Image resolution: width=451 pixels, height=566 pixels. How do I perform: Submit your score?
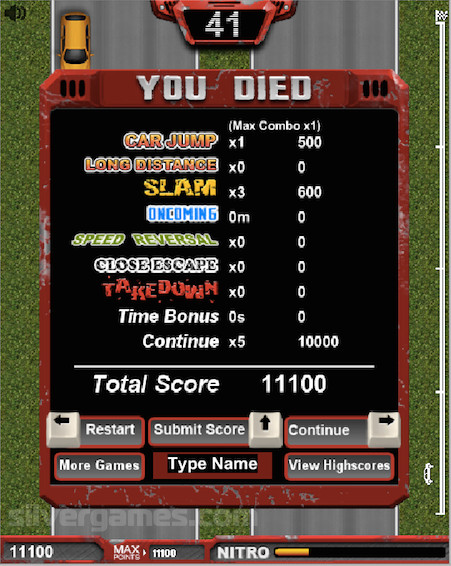click(x=215, y=430)
